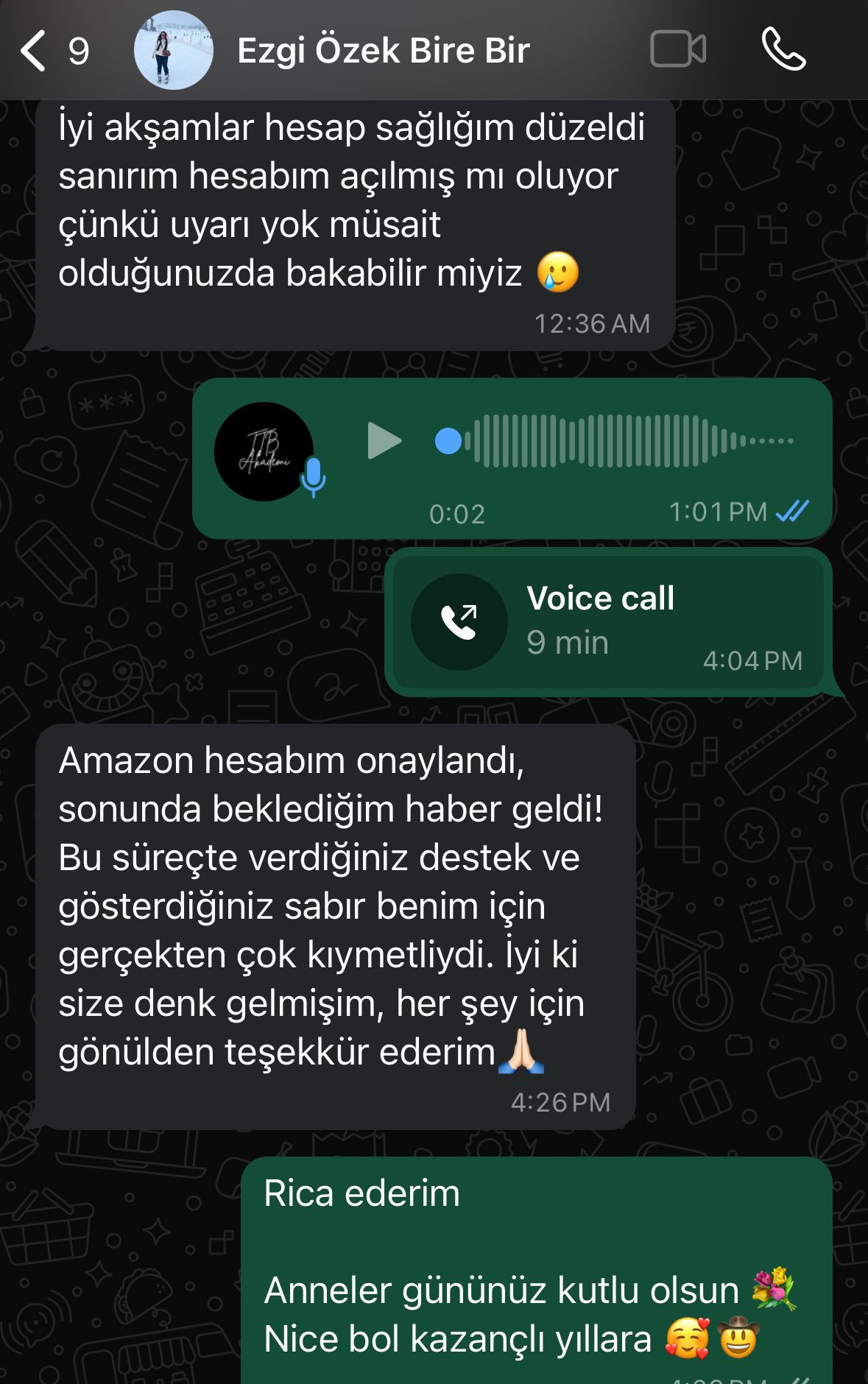Play the 0:02 voice message
Viewport: 868px width, 1384px height.
384,441
